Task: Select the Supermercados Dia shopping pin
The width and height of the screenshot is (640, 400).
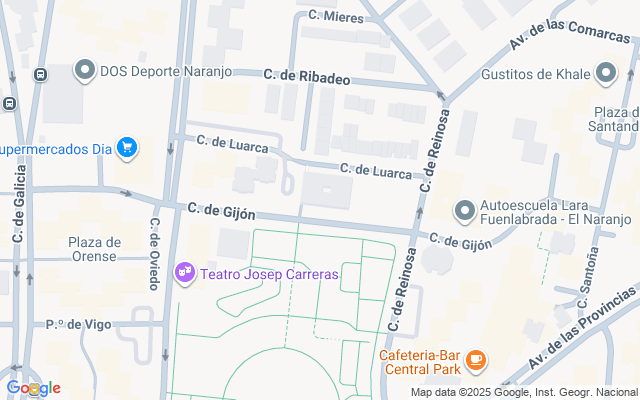Action: pos(126,150)
